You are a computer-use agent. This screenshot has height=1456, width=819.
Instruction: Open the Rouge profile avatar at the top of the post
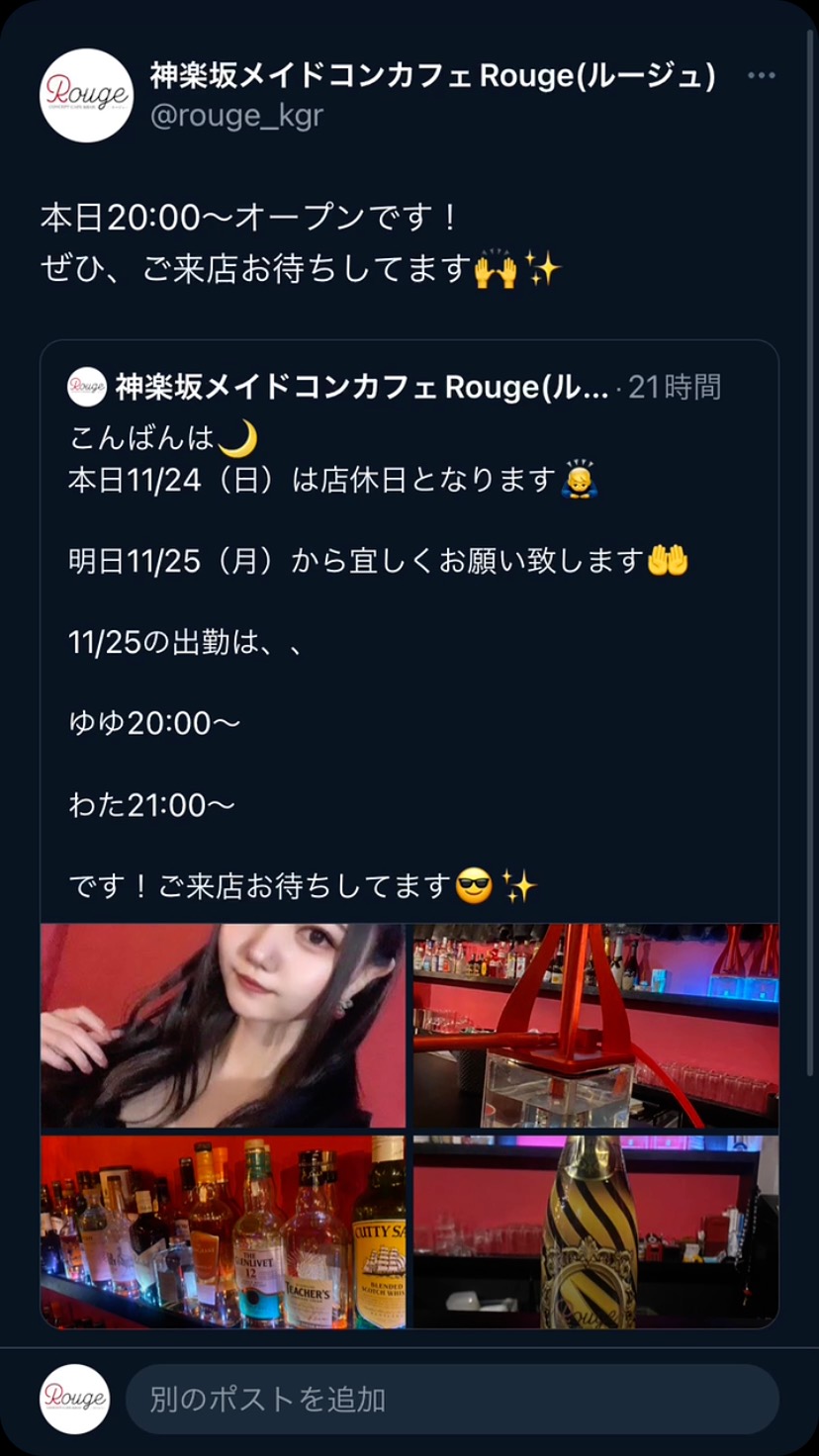pos(86,96)
